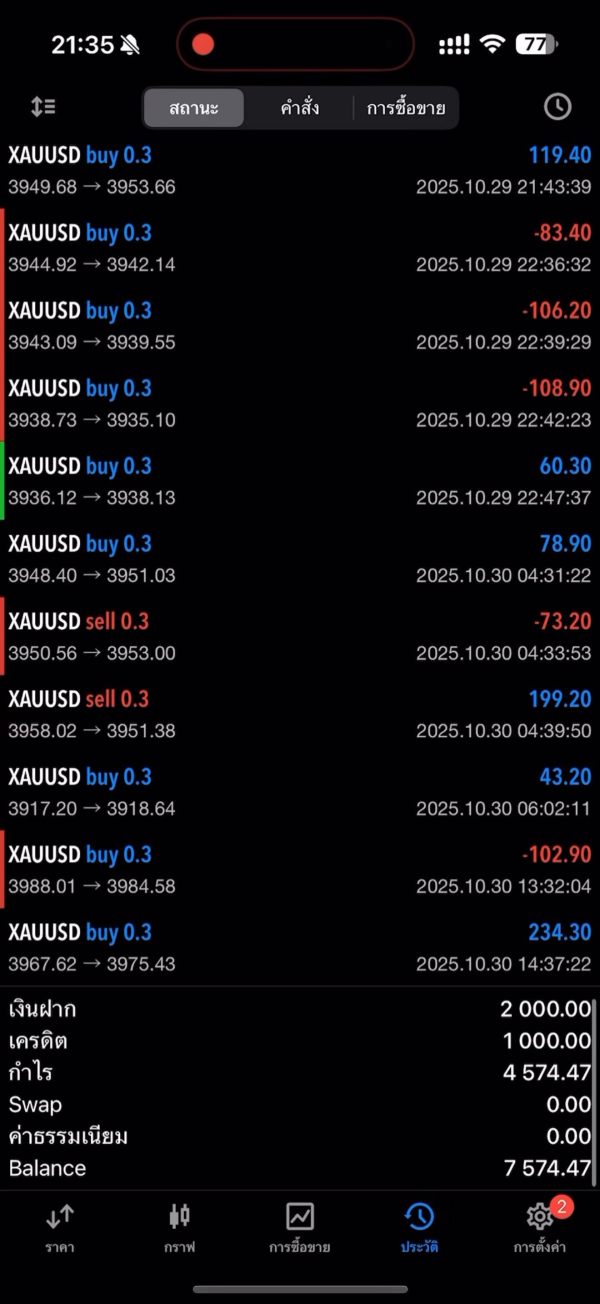
Task: Open the XAUUSD buy trade with -83.40 loss
Action: click(300, 248)
